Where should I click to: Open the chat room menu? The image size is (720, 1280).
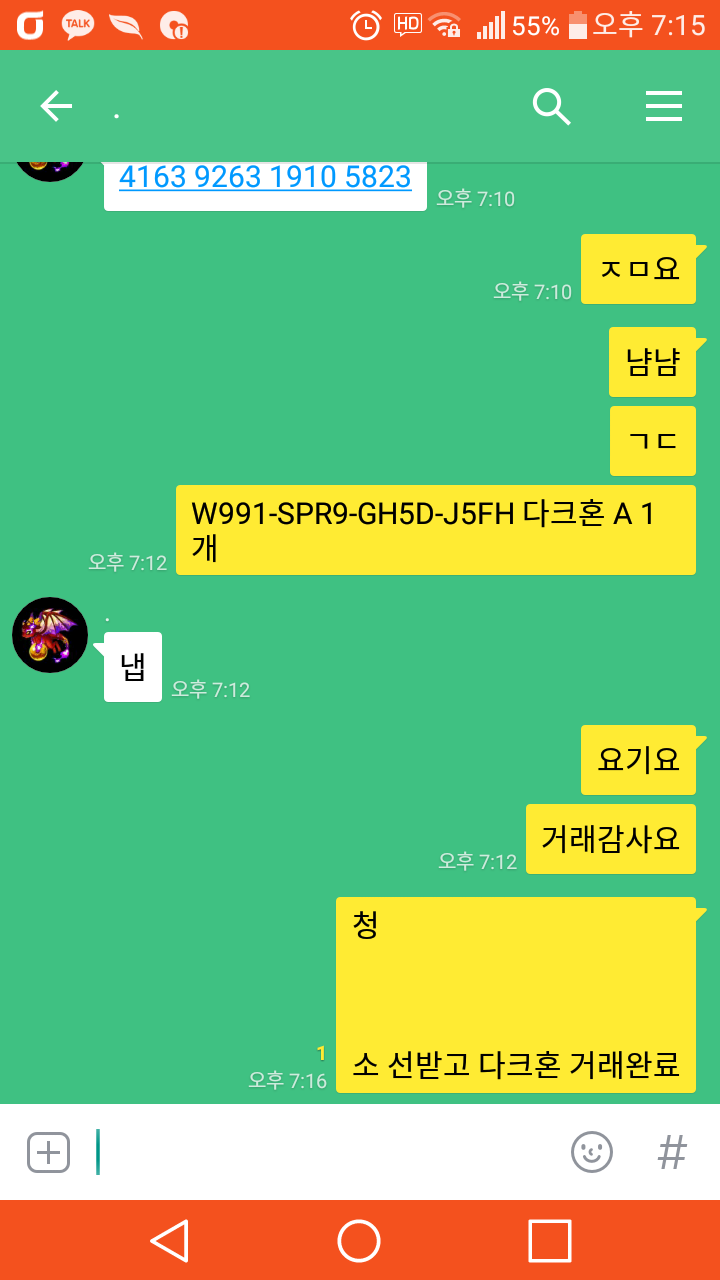point(664,106)
